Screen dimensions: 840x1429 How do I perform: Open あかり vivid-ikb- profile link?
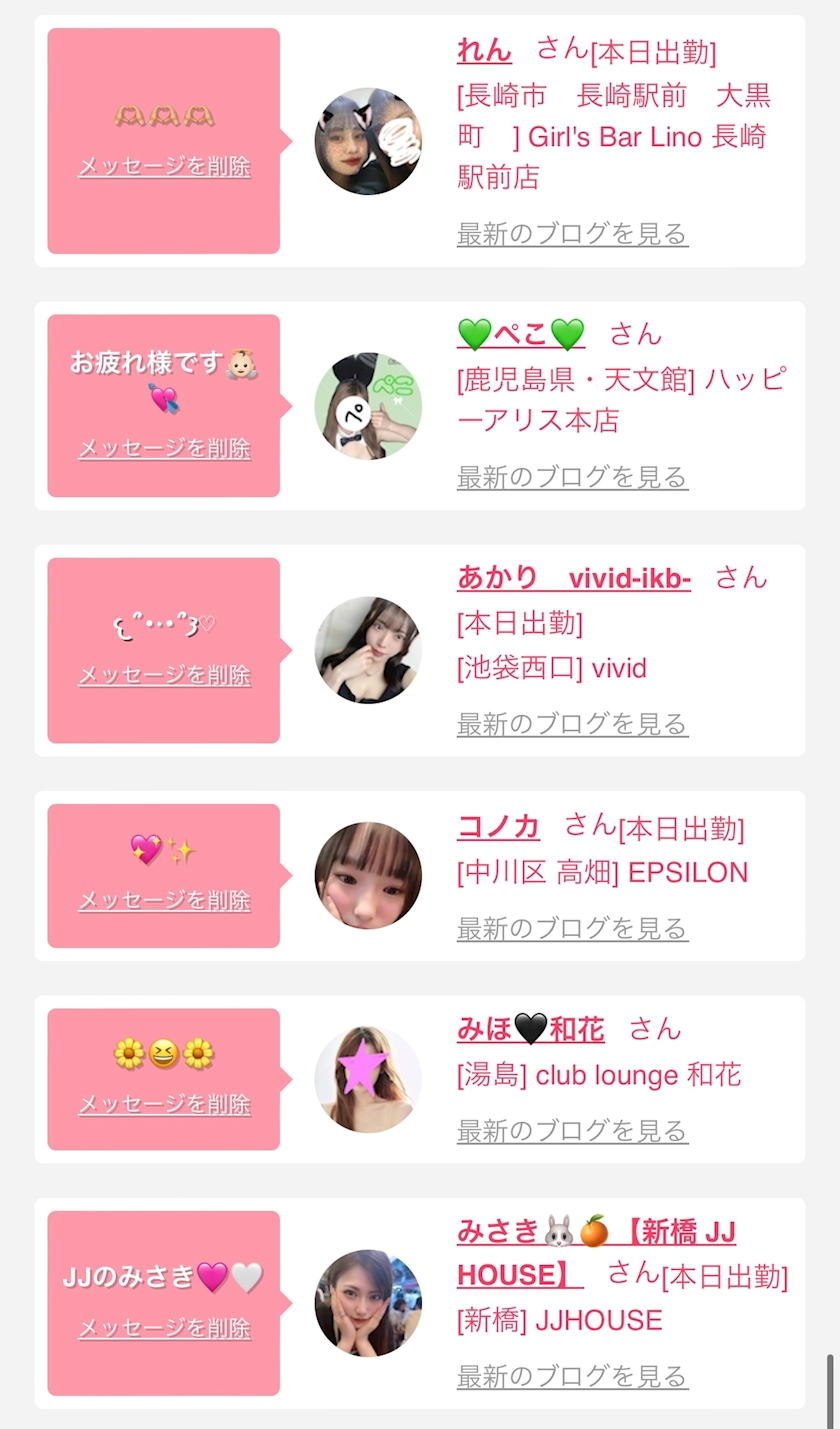(x=573, y=578)
